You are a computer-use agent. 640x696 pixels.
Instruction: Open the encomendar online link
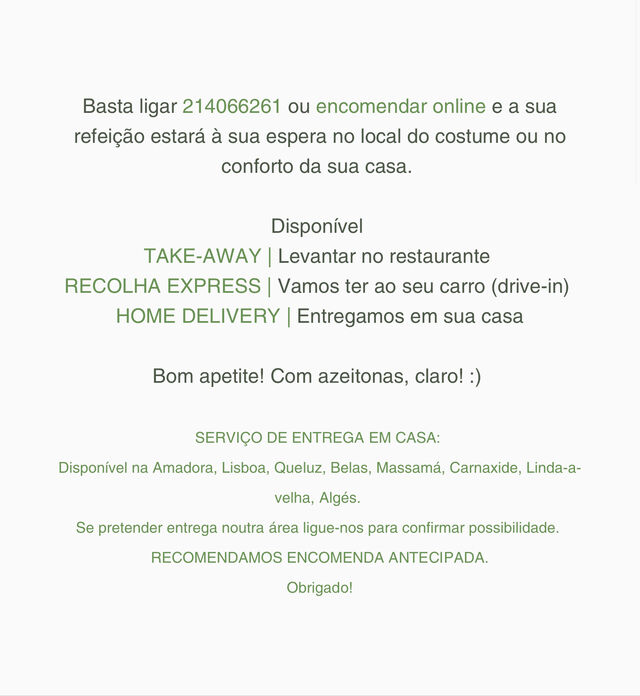[400, 106]
